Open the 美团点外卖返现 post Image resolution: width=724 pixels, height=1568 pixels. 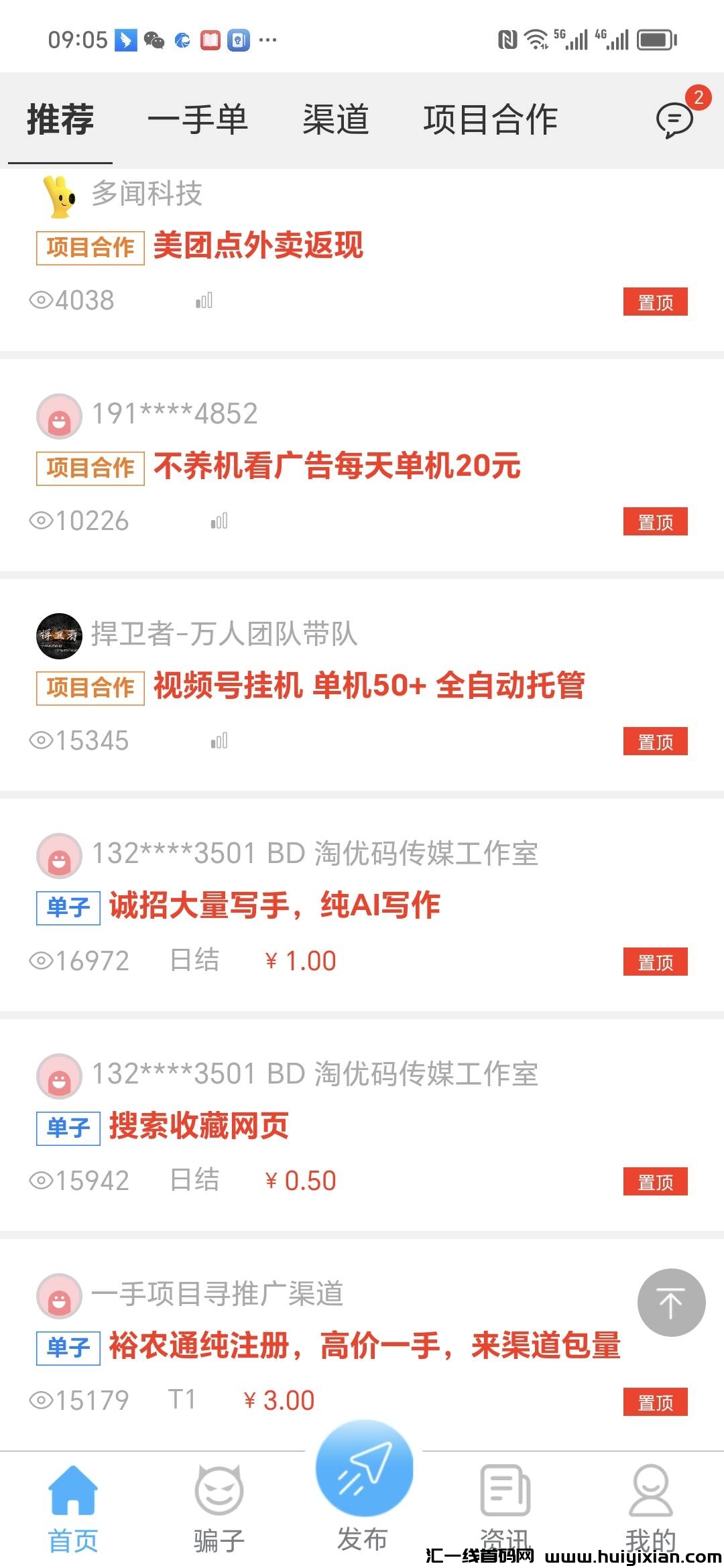click(259, 245)
